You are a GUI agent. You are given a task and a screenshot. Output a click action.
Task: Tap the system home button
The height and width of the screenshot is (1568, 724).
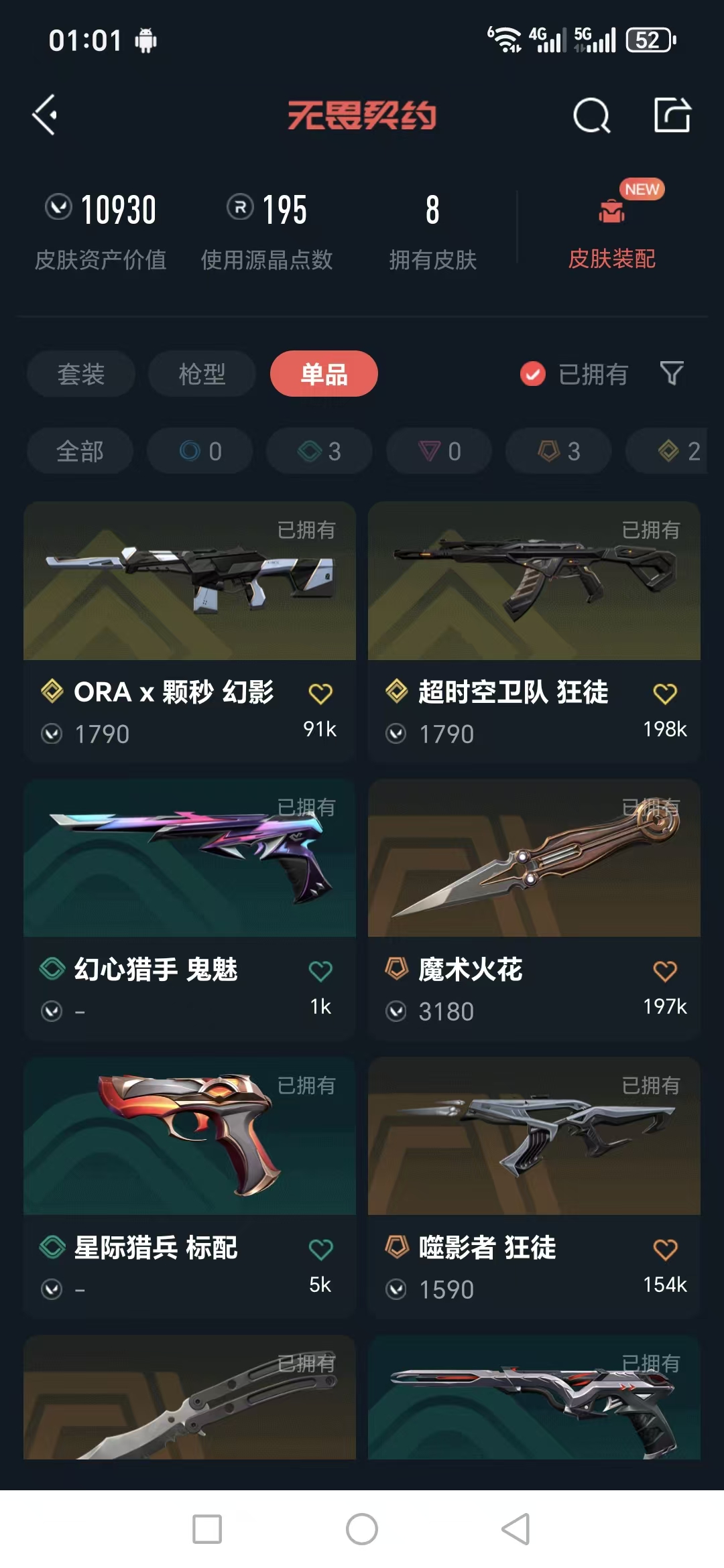pyautogui.click(x=362, y=1529)
